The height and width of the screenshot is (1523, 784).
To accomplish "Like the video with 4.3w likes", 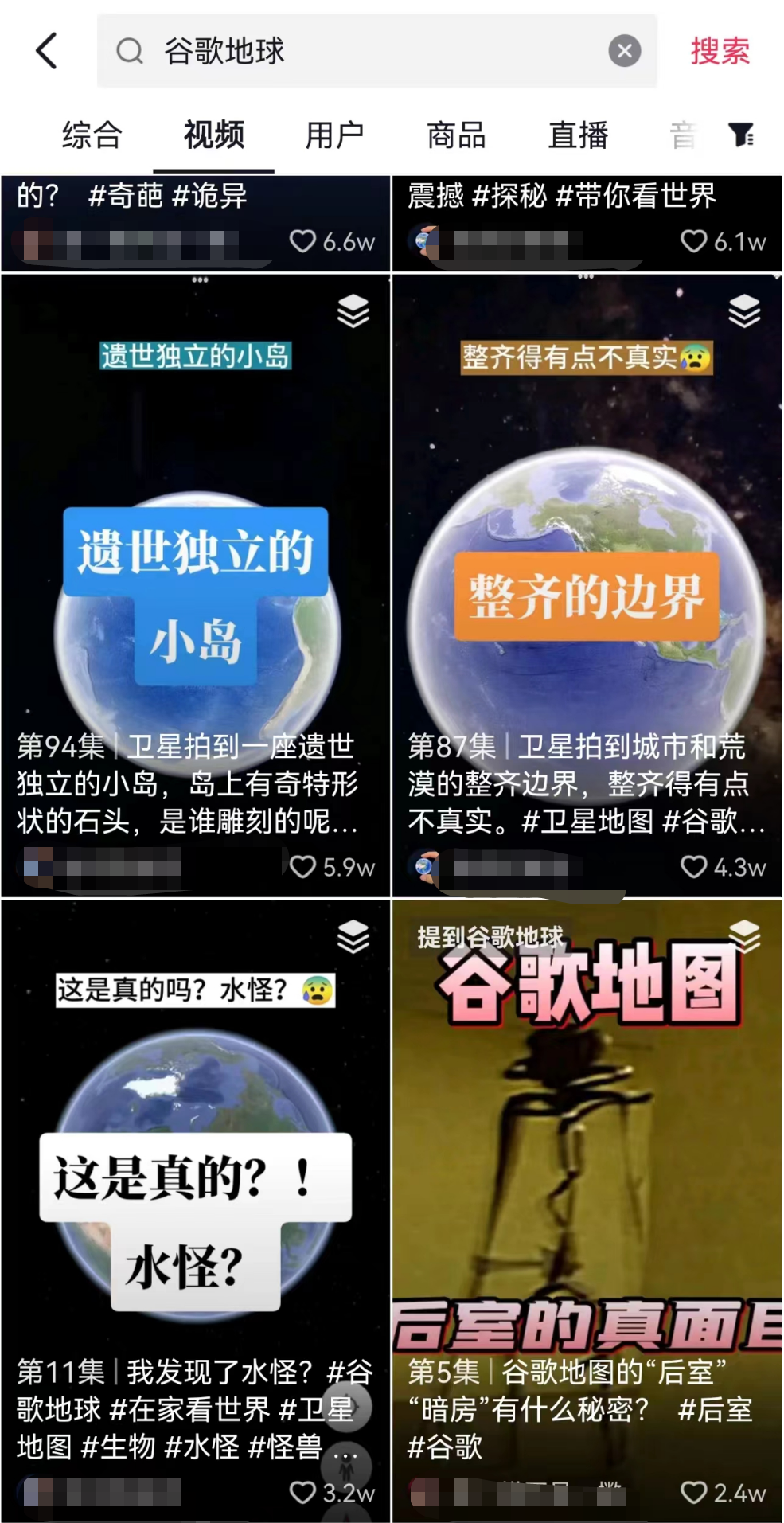I will 694,866.
